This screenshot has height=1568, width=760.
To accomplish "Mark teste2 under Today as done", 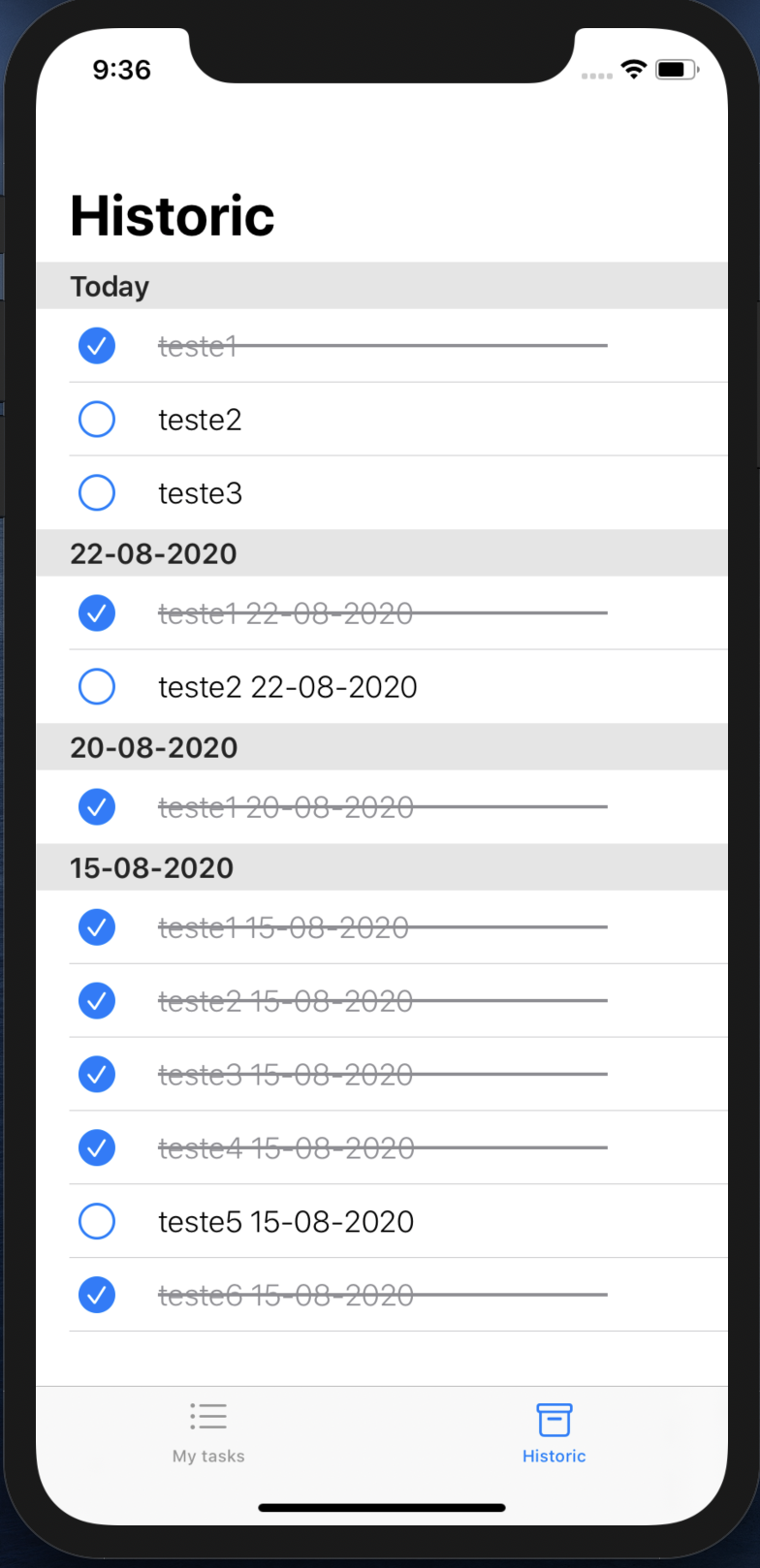I will coord(97,420).
